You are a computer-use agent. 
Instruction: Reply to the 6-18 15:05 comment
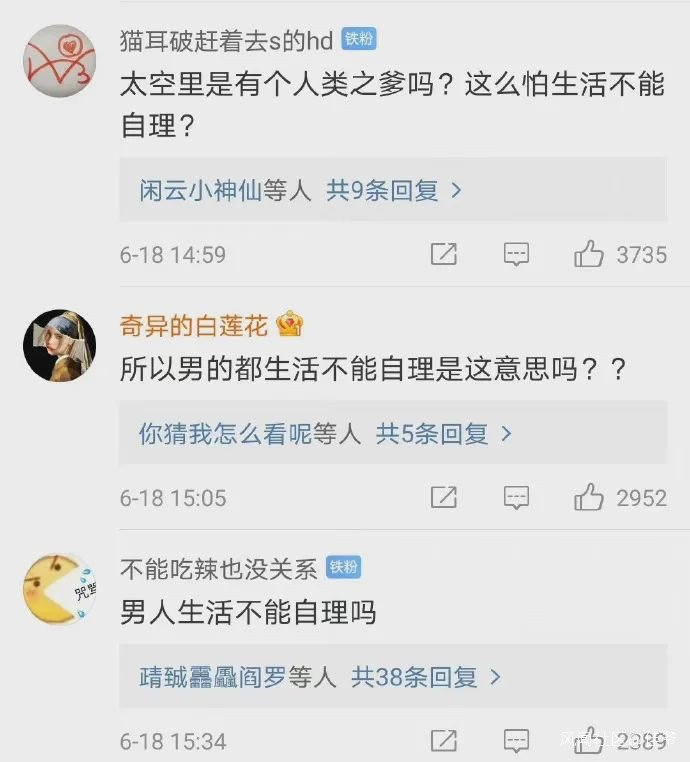(516, 497)
